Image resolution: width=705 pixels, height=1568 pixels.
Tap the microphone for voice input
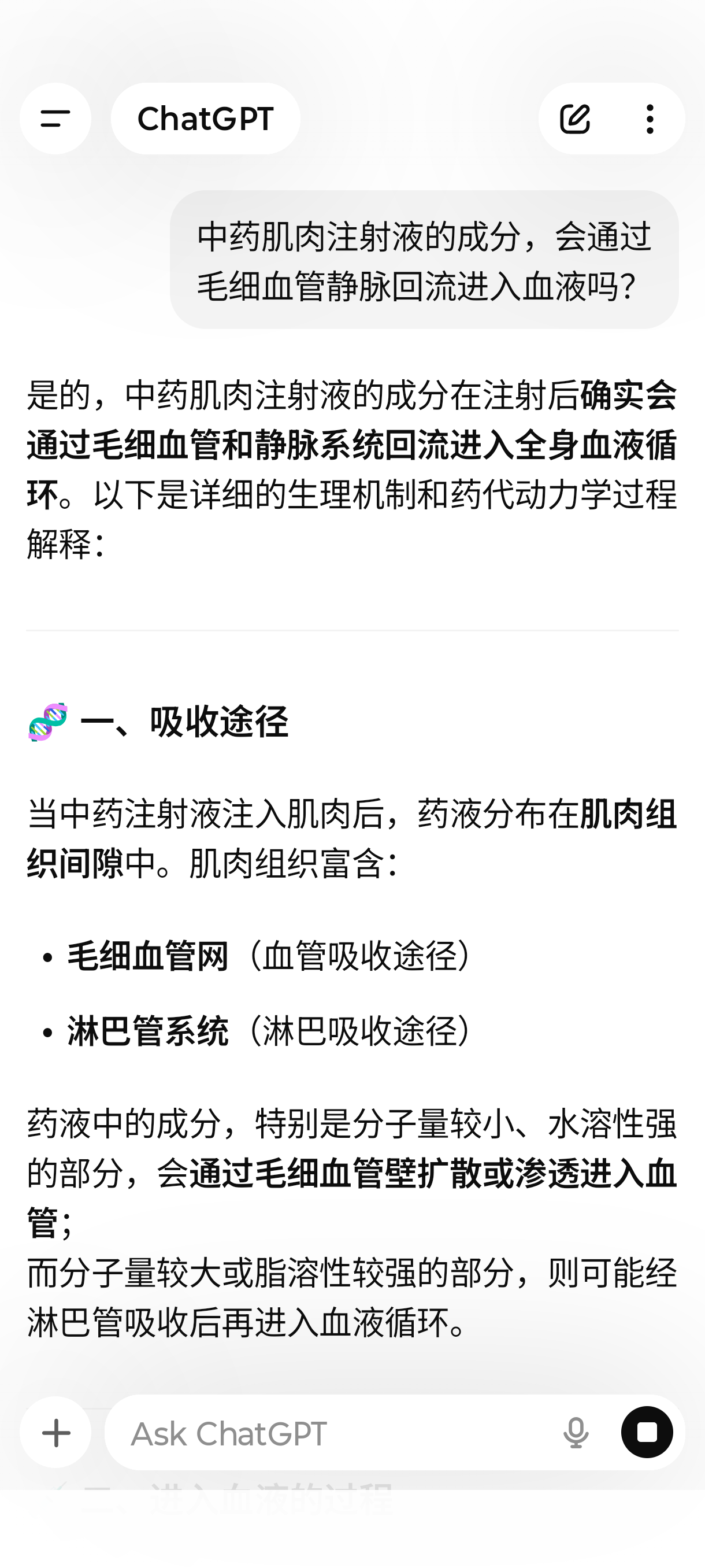coord(576,1432)
